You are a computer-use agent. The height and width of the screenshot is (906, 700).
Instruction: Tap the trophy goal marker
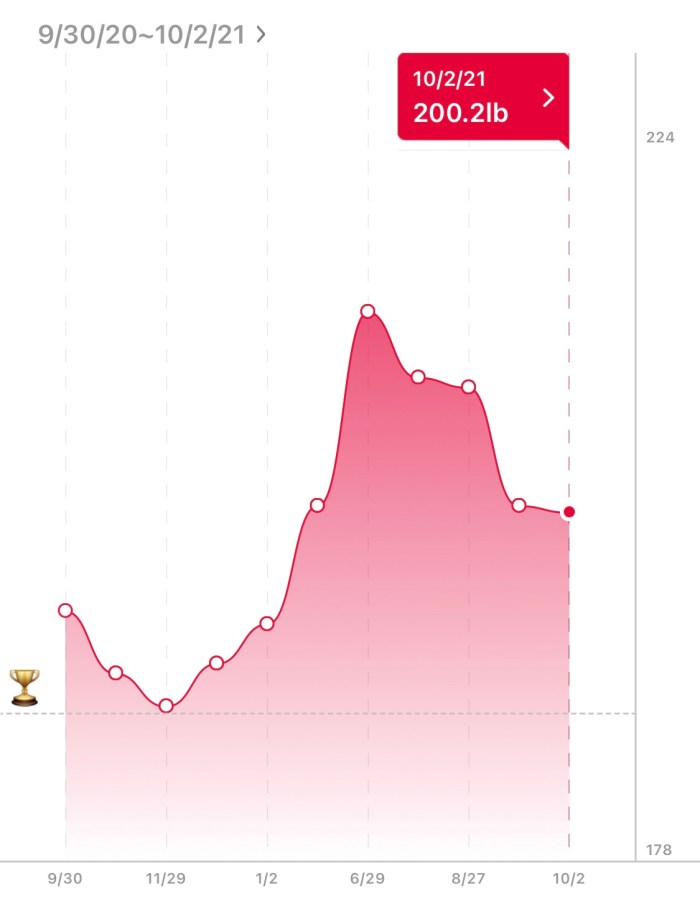click(25, 687)
